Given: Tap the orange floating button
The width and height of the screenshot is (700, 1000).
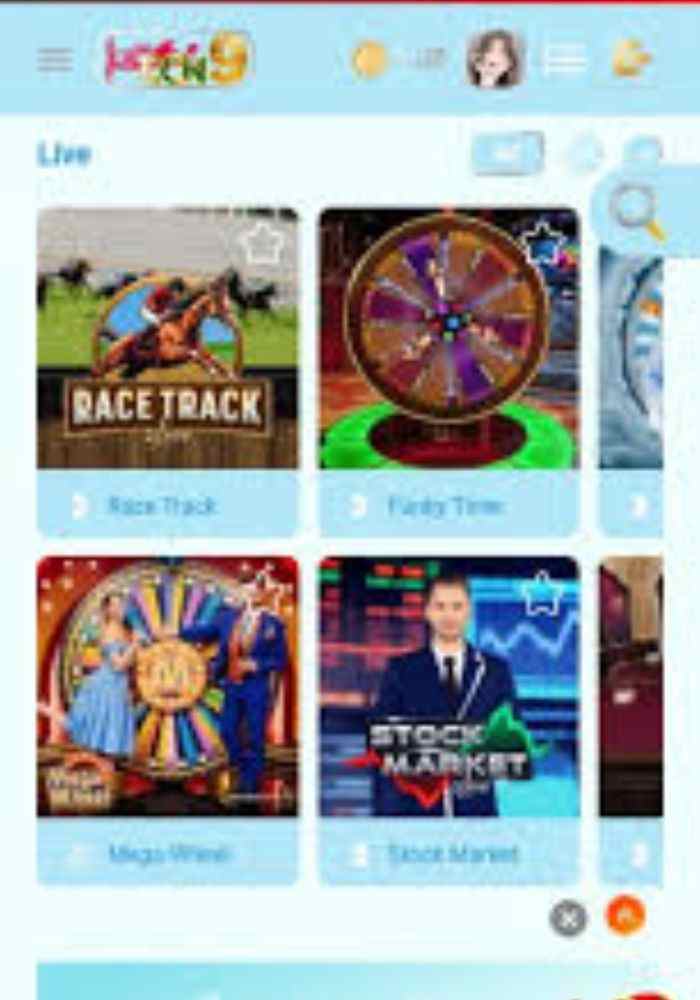Looking at the screenshot, I should [x=626, y=915].
